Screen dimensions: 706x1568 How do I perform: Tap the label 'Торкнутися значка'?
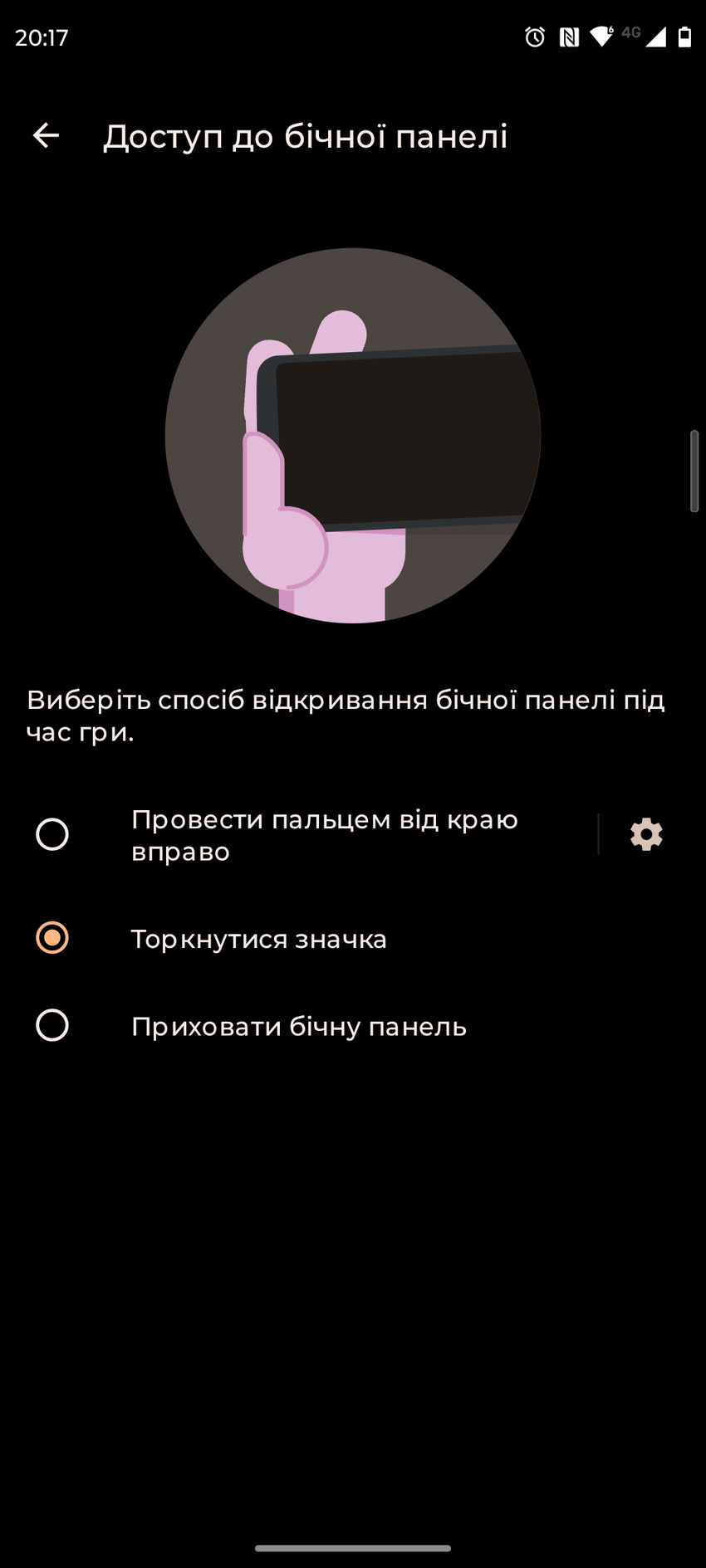point(258,939)
